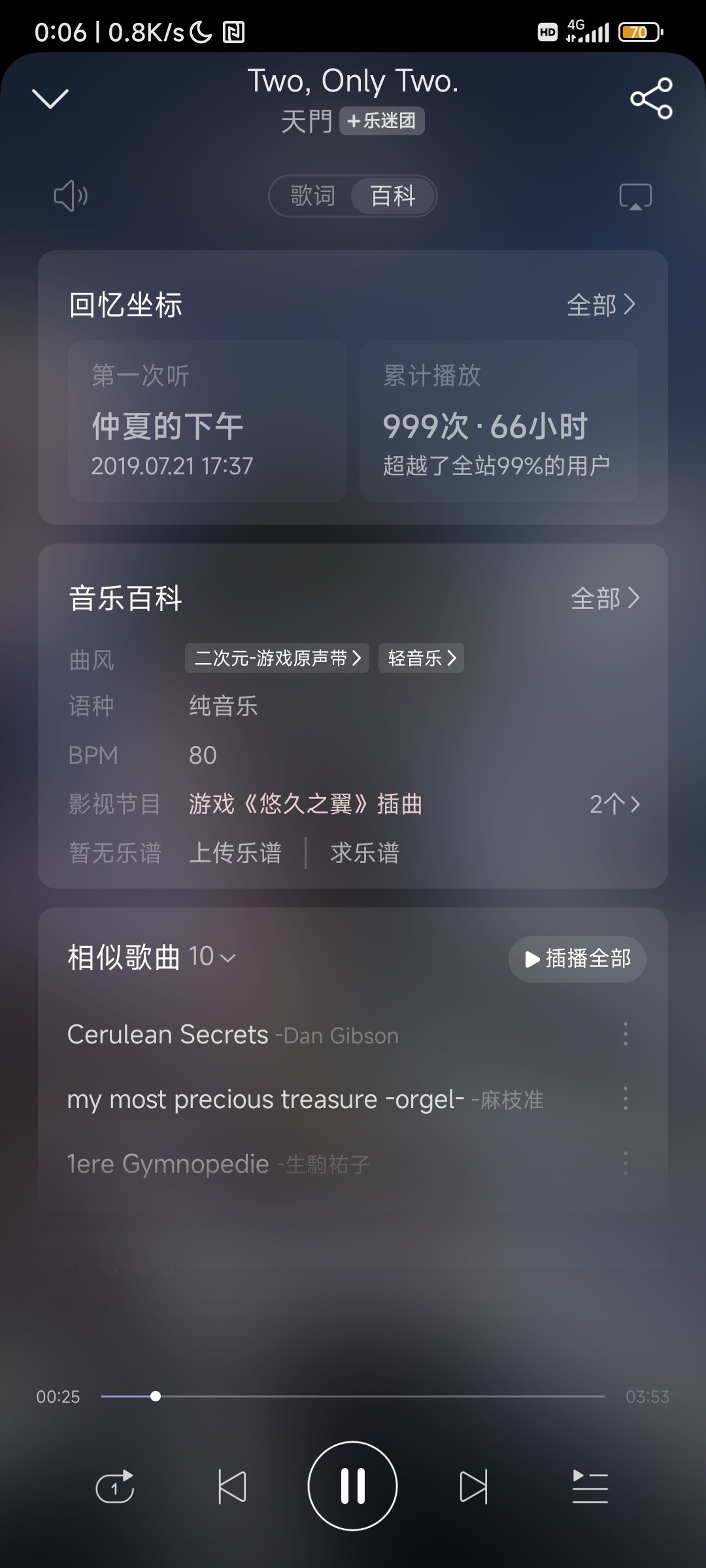Open the 二次元-游戏原声带 genre chip

277,658
